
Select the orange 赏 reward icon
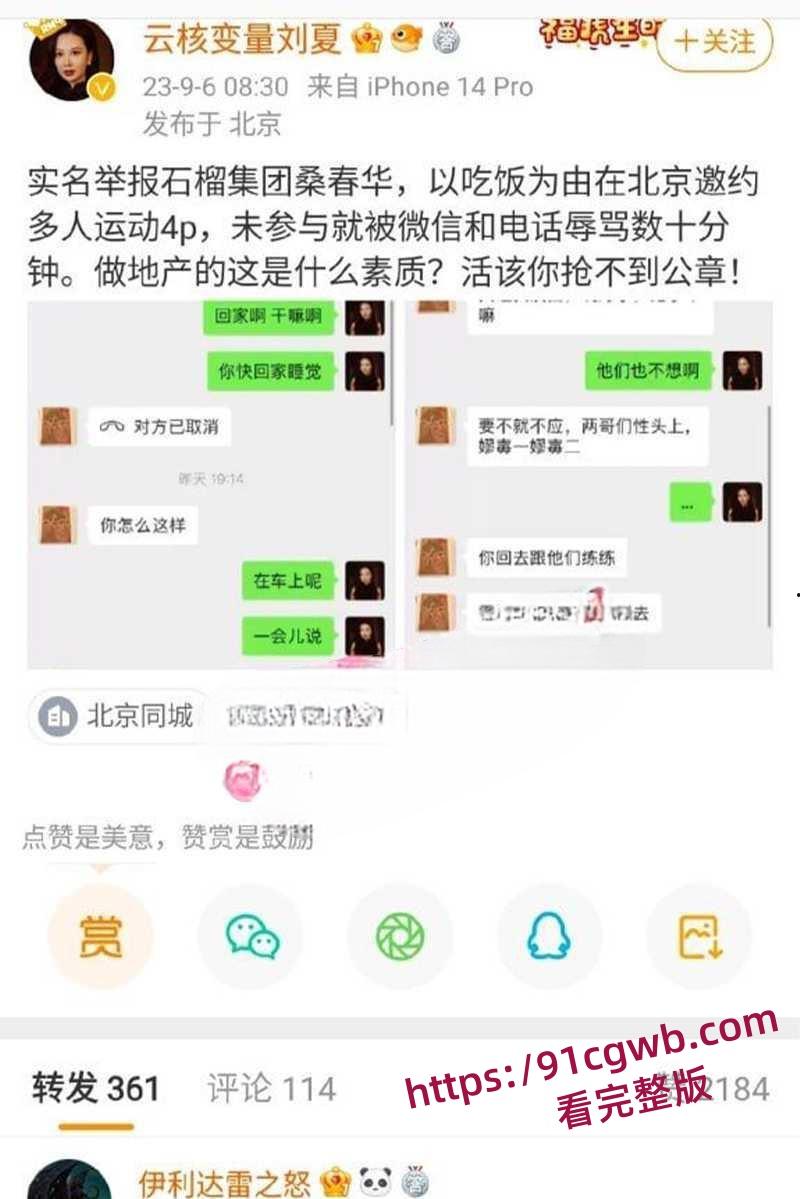point(100,936)
